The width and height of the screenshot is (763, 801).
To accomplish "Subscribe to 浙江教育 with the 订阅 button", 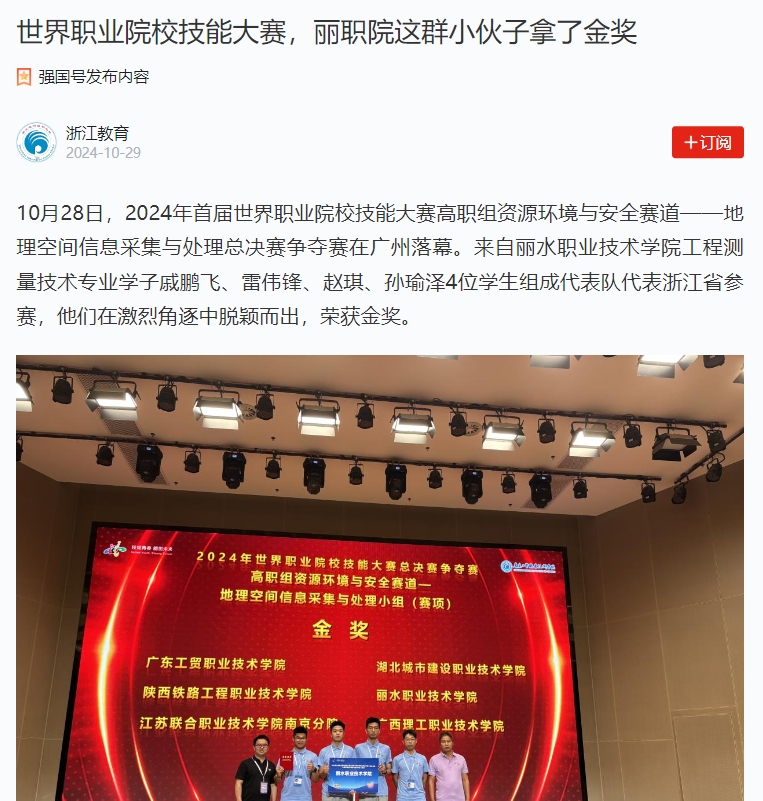I will (707, 142).
